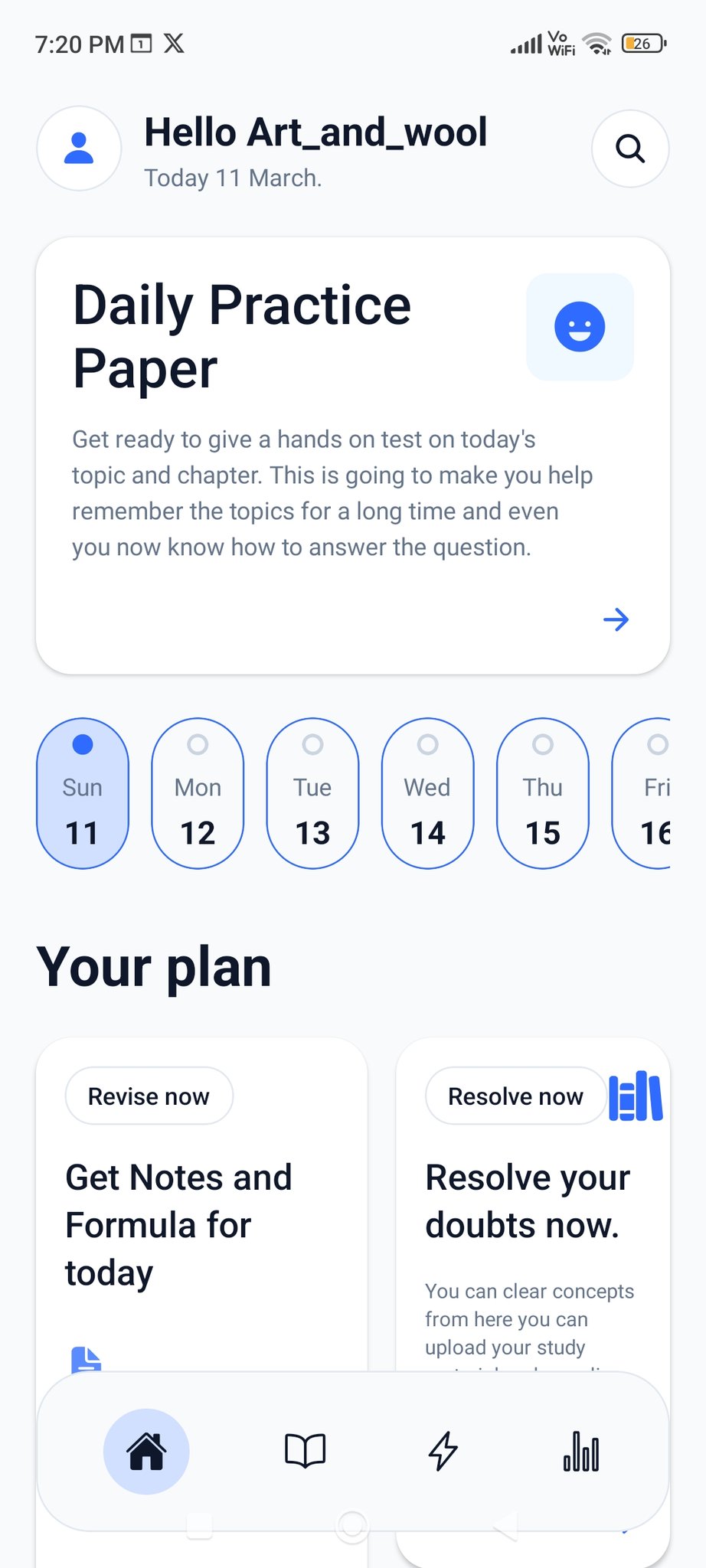
Task: Go to the home tab
Action: click(146, 1451)
